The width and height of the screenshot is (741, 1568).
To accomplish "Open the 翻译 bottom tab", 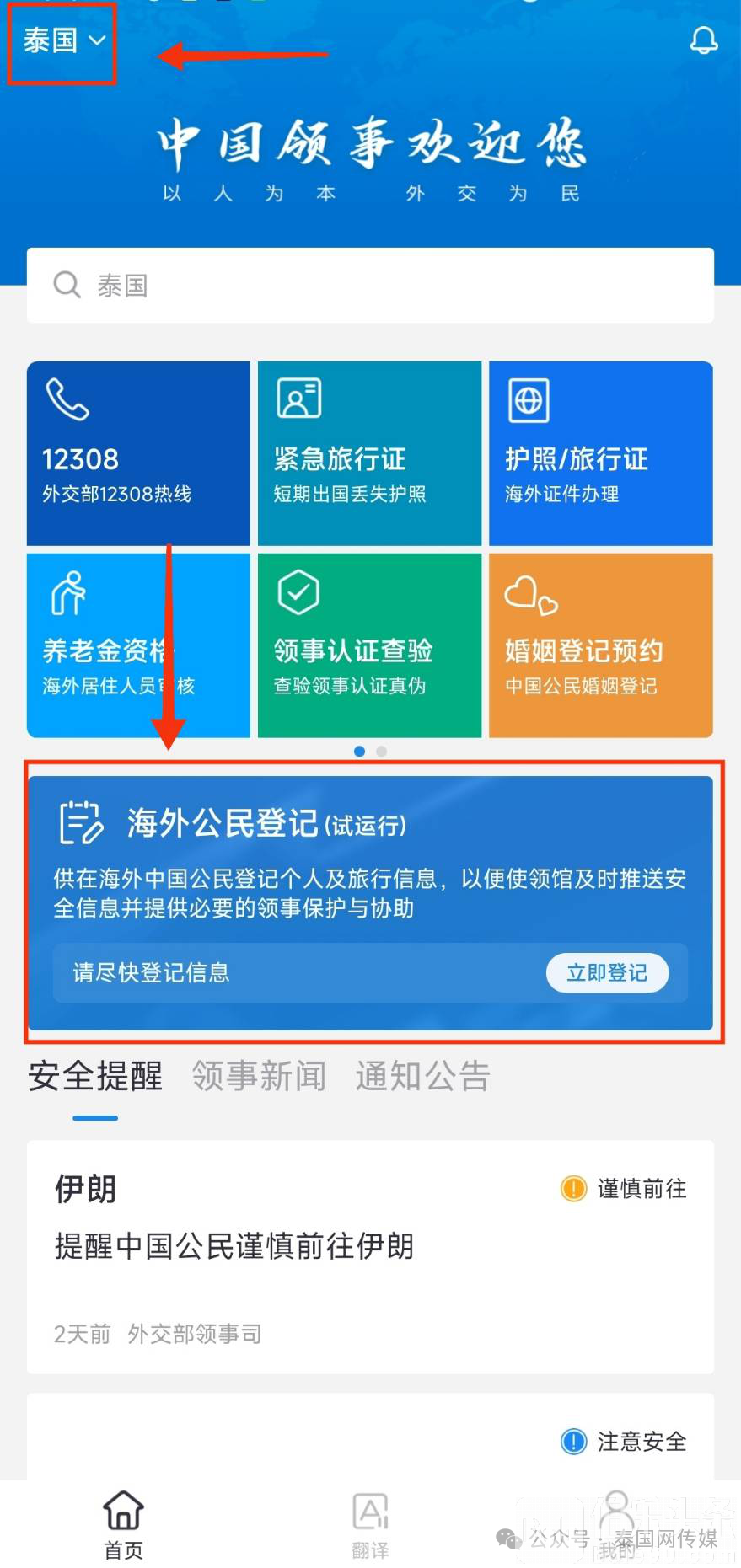I will pos(370,1524).
